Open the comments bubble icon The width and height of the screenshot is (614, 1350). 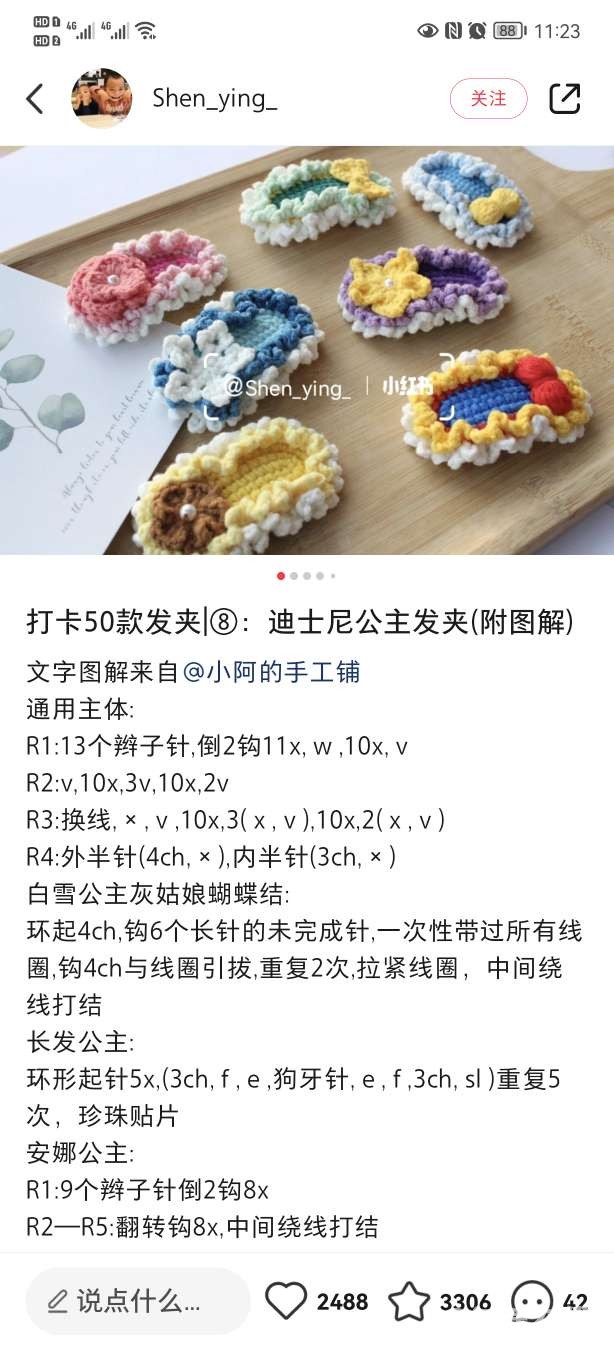[532, 1301]
